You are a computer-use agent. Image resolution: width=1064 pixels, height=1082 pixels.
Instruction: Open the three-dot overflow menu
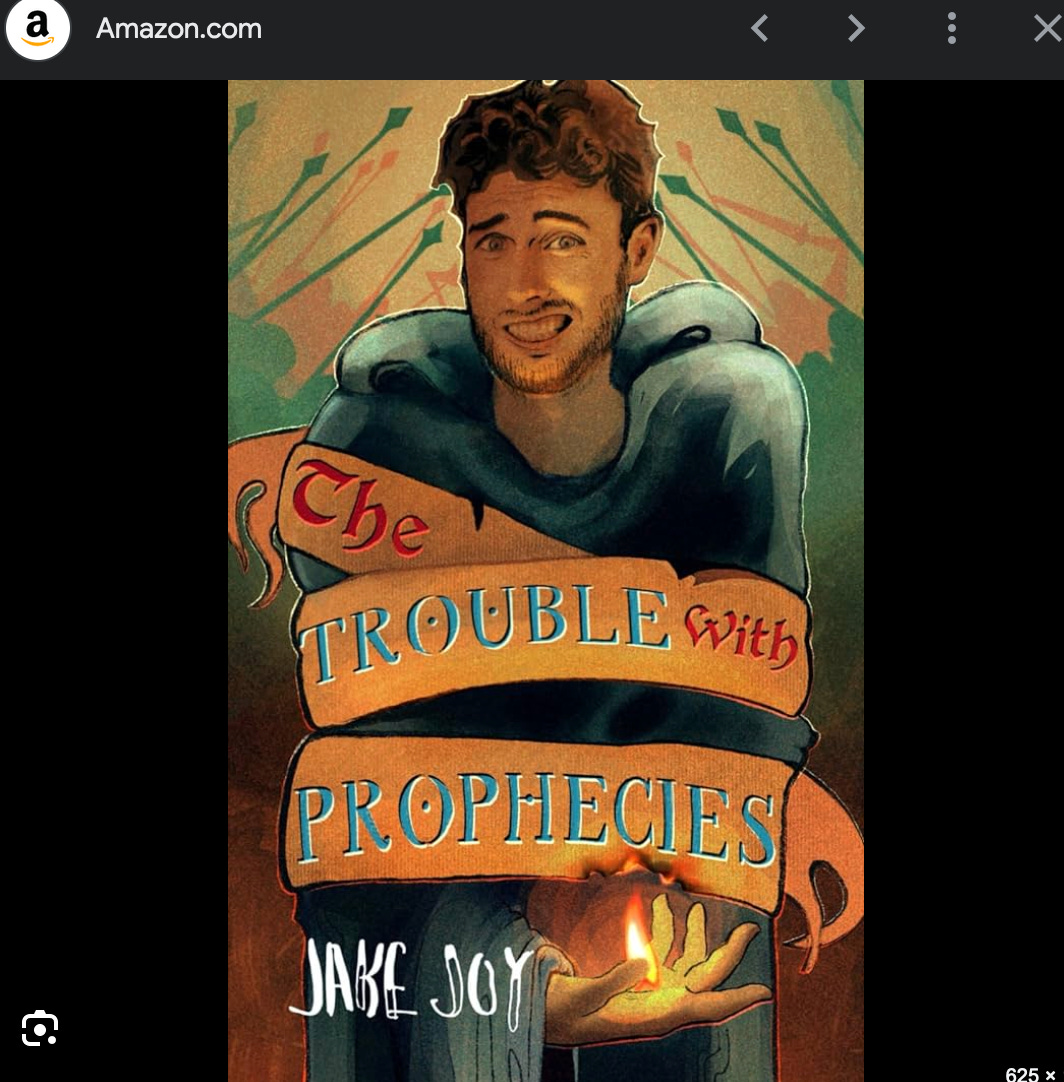click(x=952, y=29)
